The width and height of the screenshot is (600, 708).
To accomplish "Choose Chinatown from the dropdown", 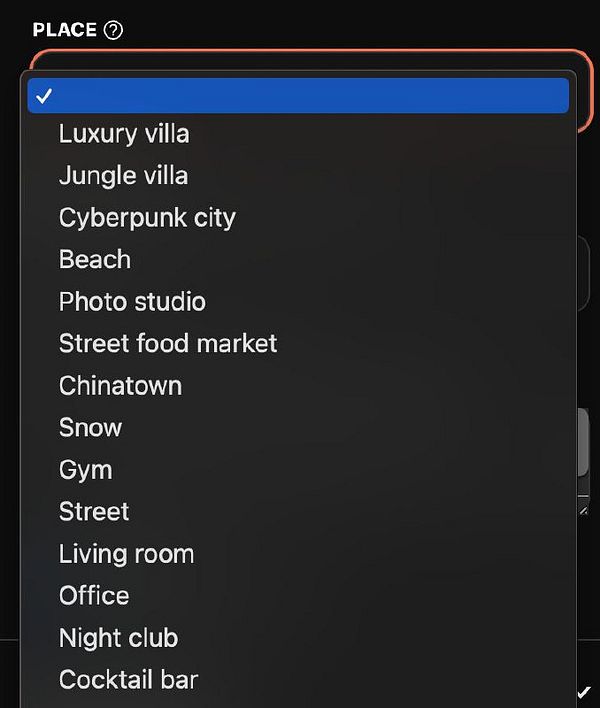I will tap(120, 386).
